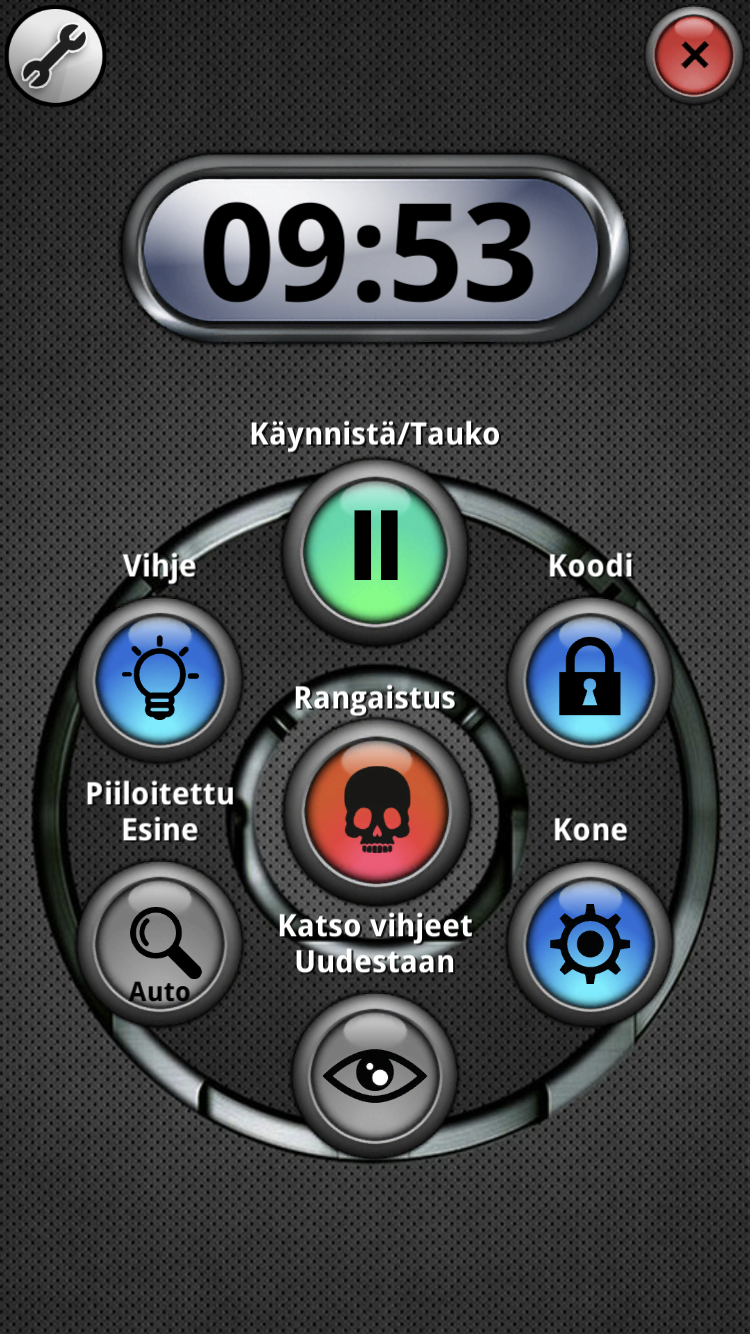Close the timer with the red X
Image resolution: width=750 pixels, height=1334 pixels.
694,55
